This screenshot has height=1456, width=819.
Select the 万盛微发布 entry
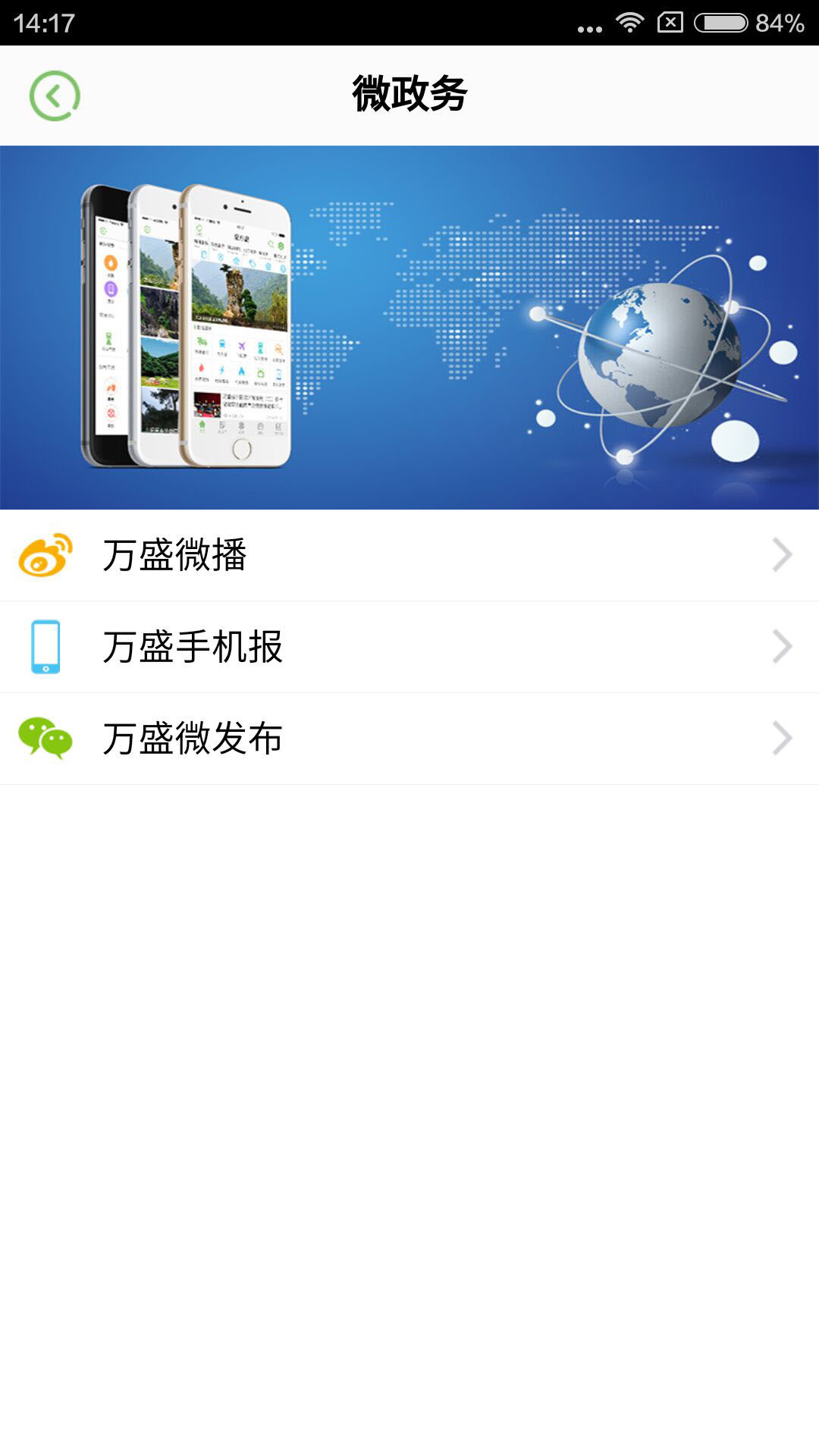[x=303, y=739]
